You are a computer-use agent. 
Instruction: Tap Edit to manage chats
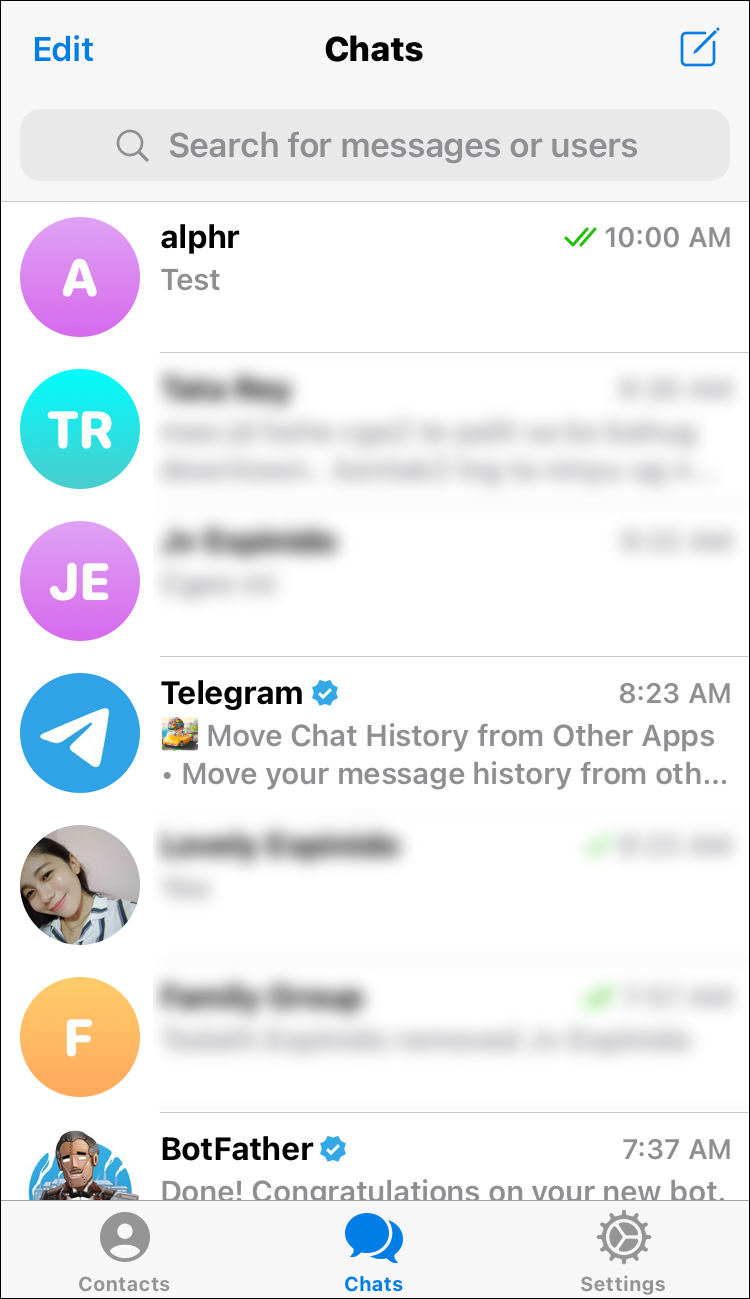pyautogui.click(x=63, y=49)
